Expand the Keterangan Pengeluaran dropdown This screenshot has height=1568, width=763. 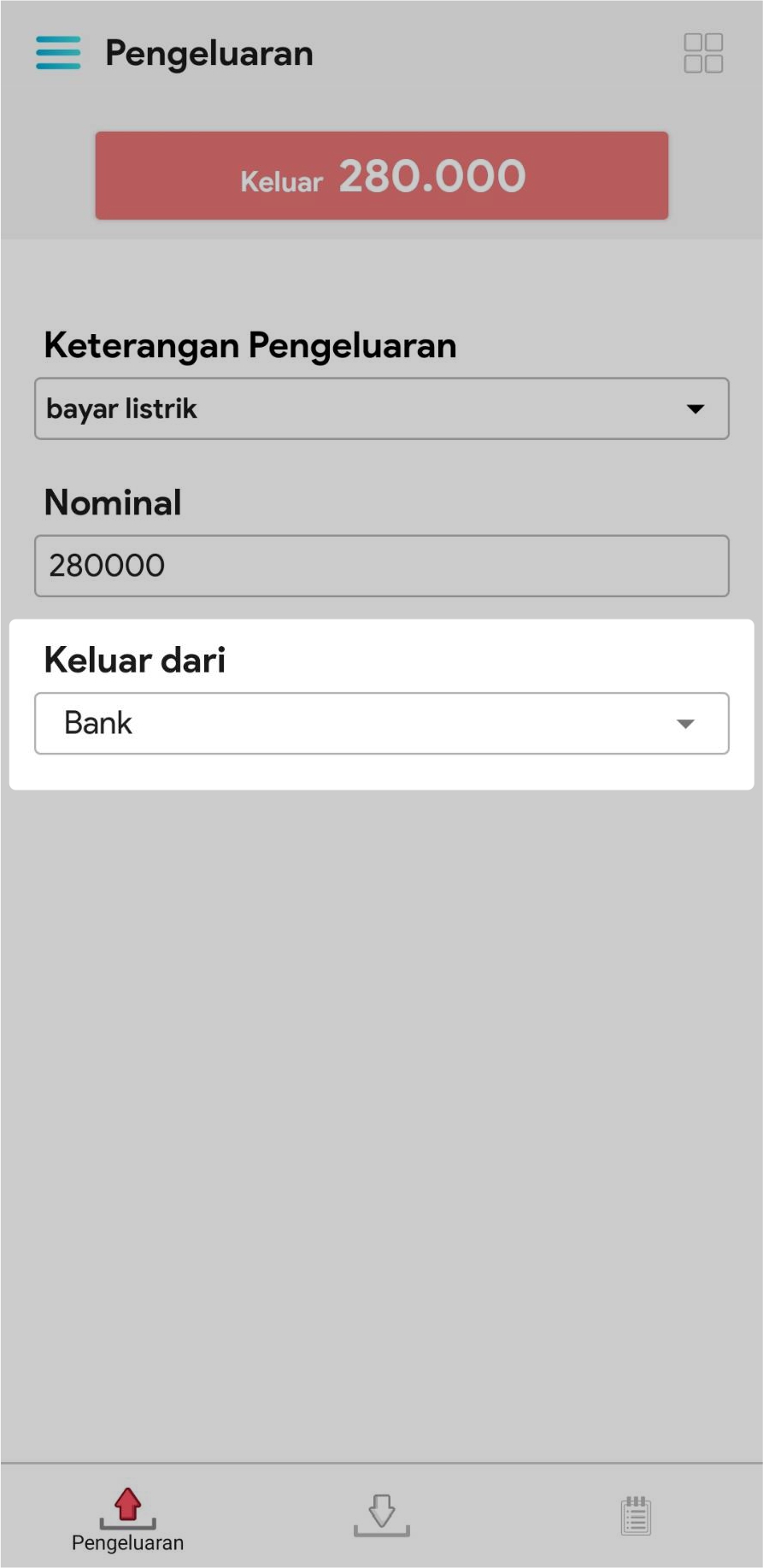pos(381,408)
